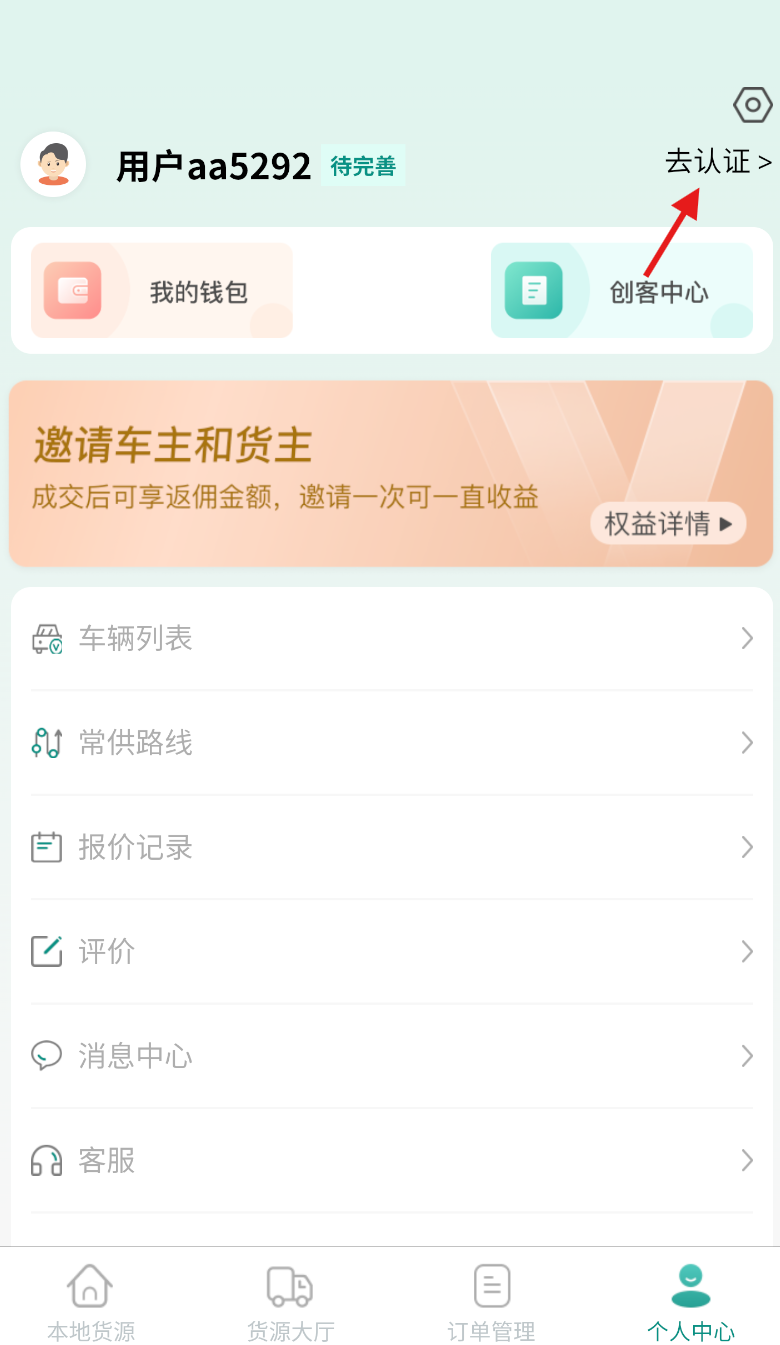Image resolution: width=780 pixels, height=1345 pixels.
Task: Open 消息中心 row
Action: coord(391,1056)
